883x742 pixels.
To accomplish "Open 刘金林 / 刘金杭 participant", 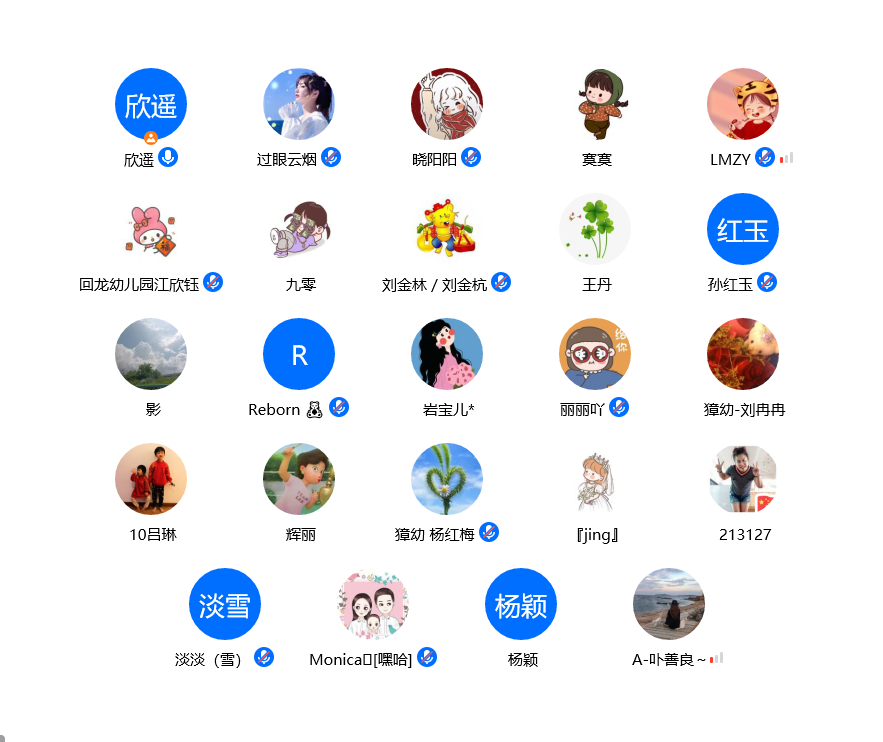I will [447, 229].
